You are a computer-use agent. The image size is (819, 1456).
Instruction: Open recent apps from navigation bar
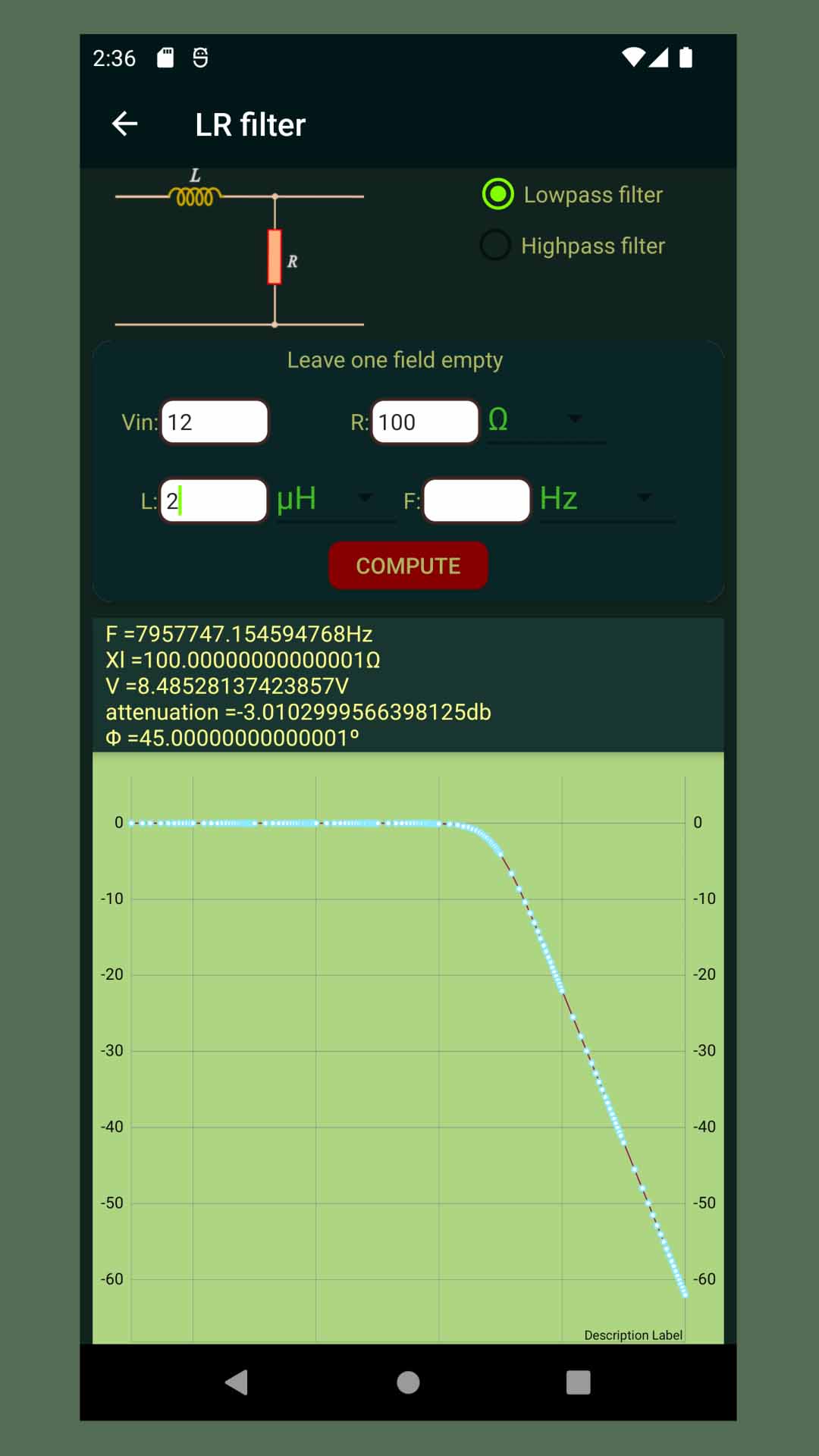579,1382
